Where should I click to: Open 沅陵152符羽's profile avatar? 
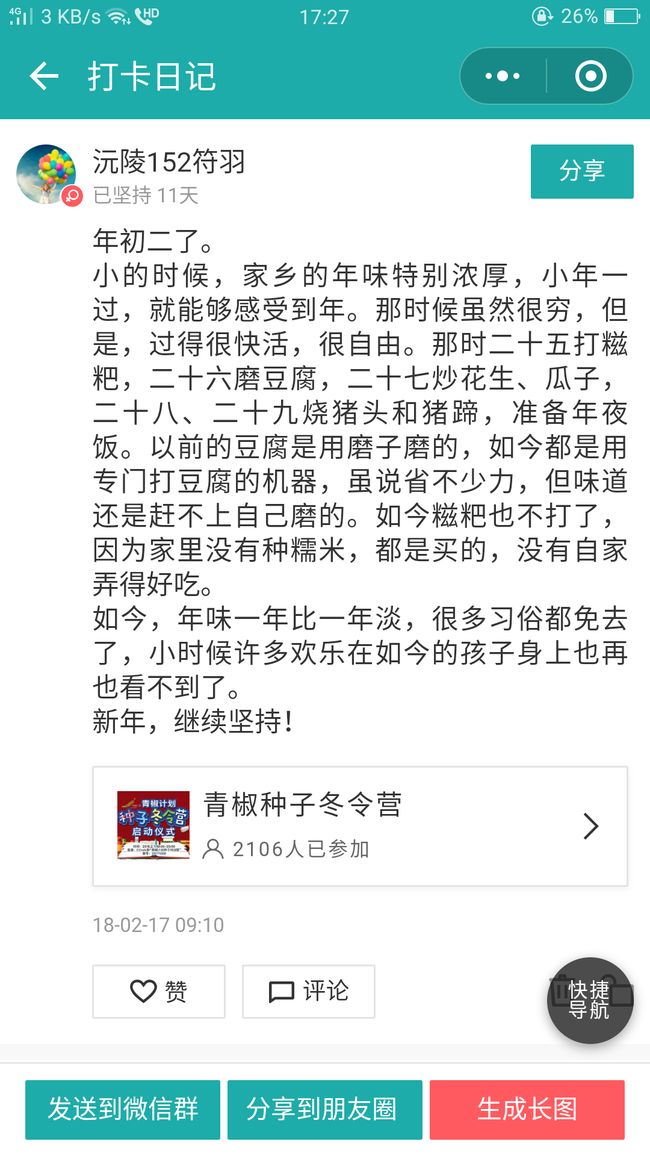46,174
